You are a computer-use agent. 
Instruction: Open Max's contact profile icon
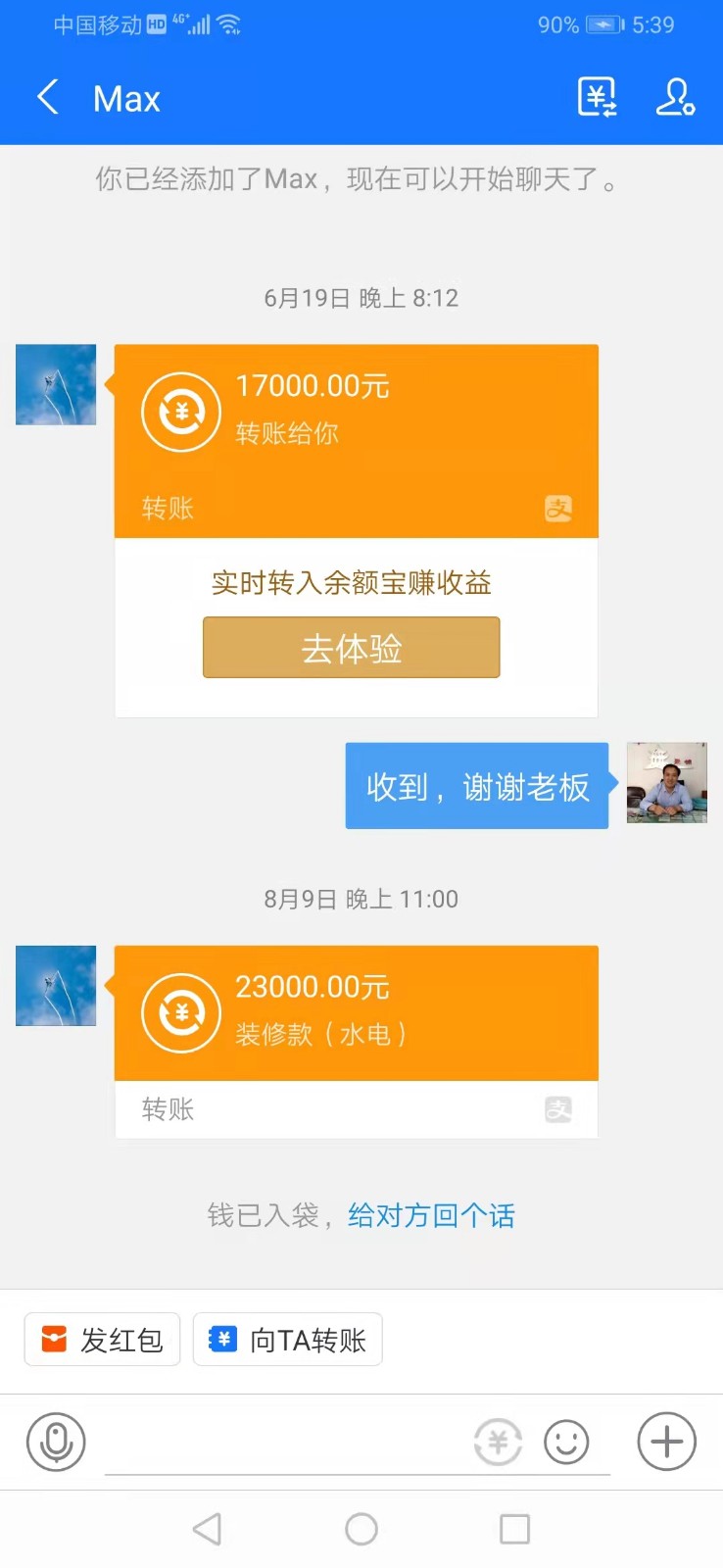pyautogui.click(x=675, y=98)
